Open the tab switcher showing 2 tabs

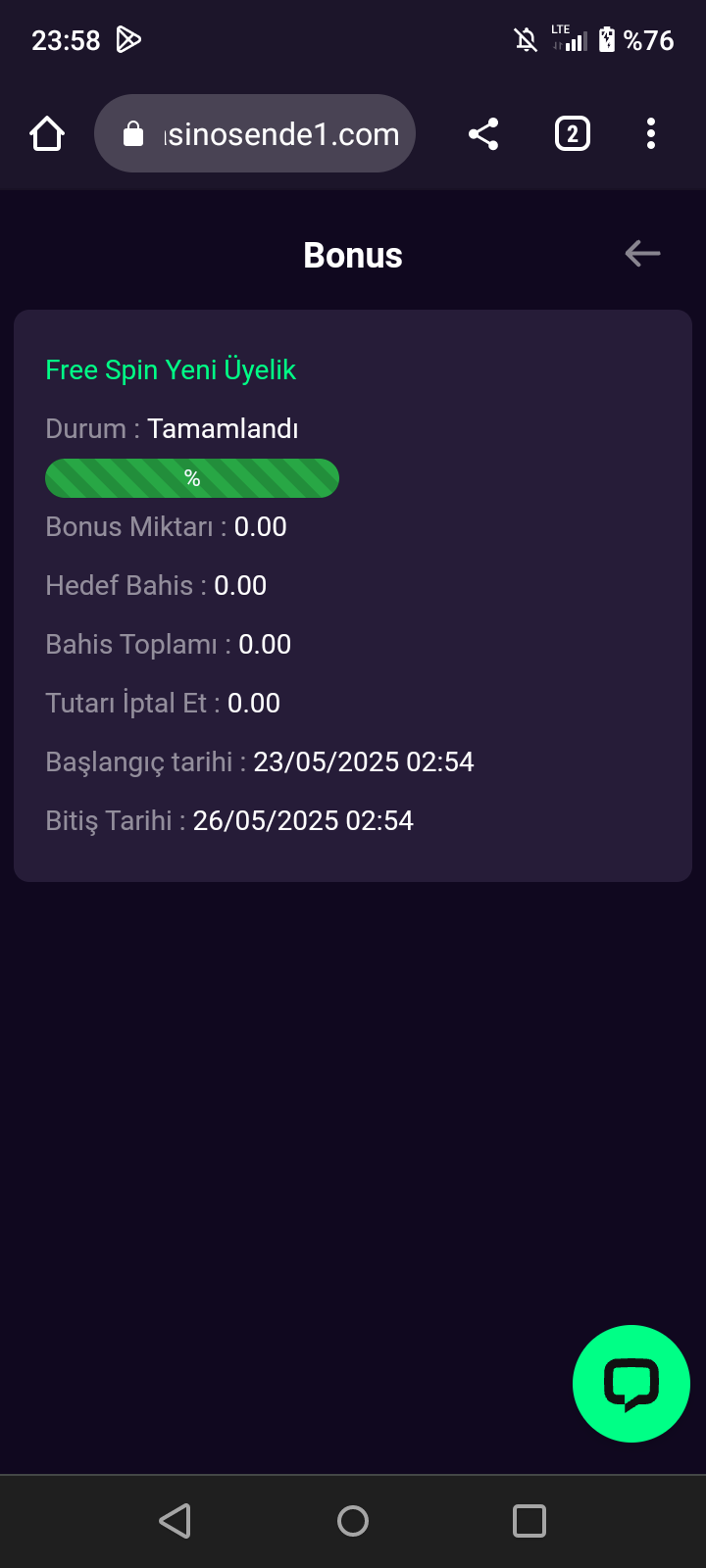point(573,133)
